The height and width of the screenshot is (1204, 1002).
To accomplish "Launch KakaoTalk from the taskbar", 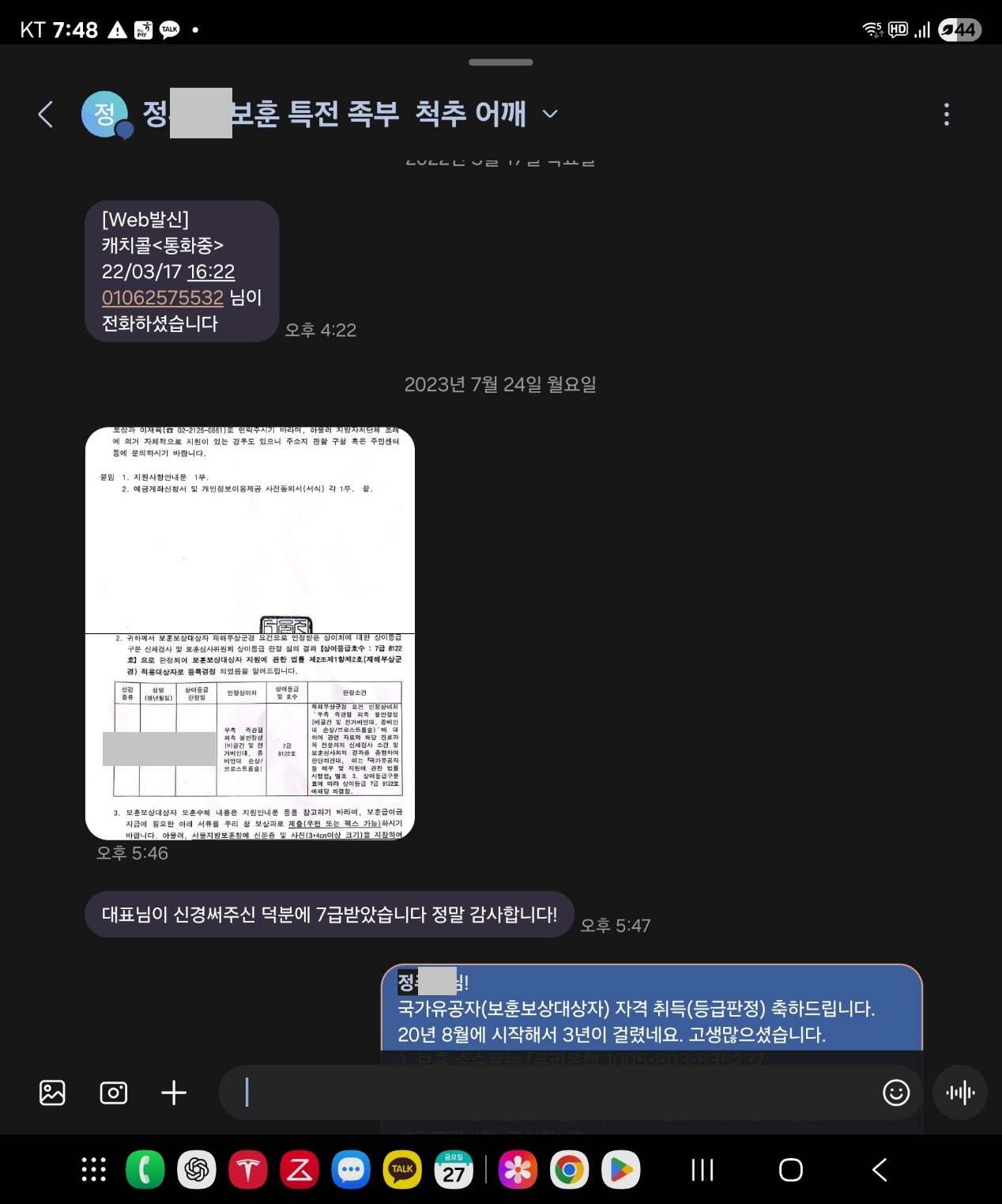I will coord(402,1169).
